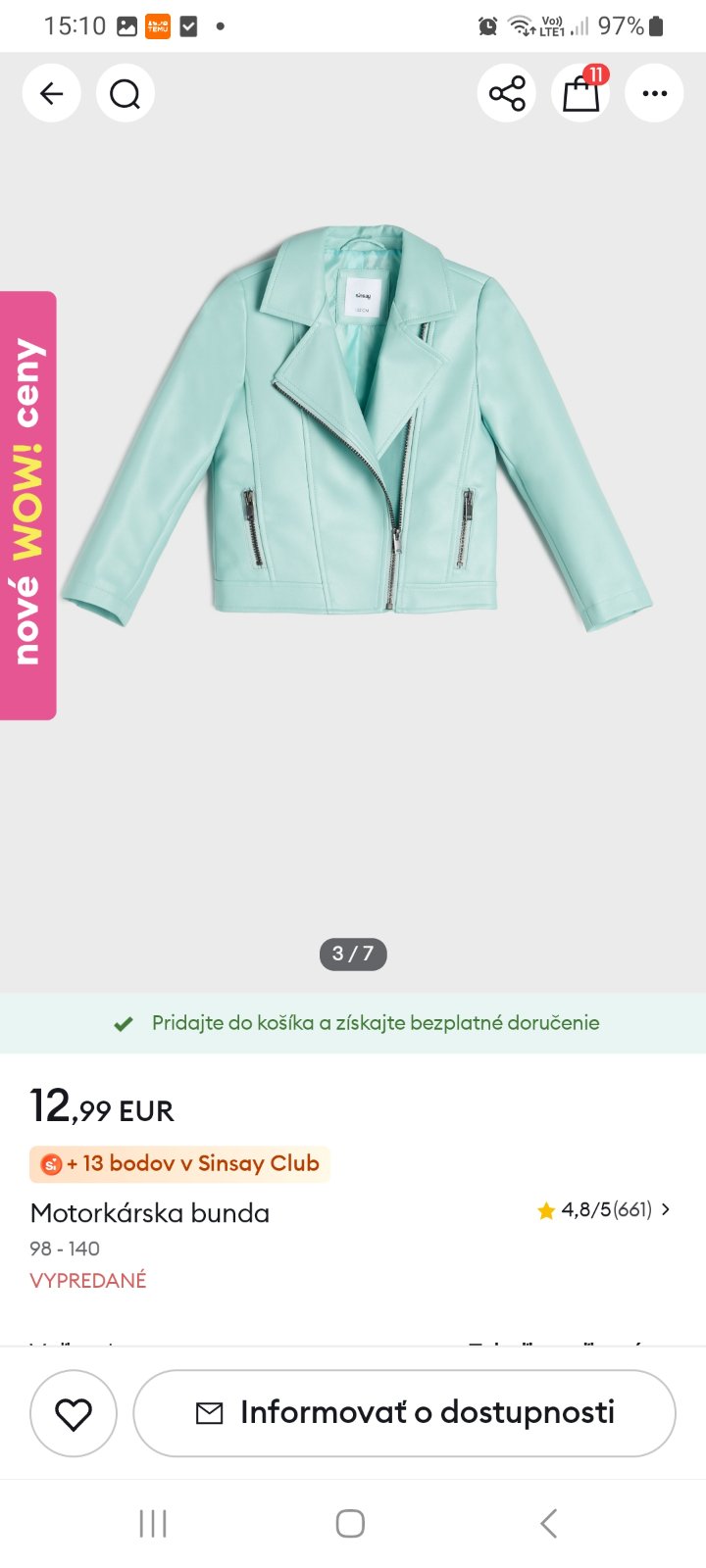706x1568 pixels.
Task: Open the three-dot overflow menu
Action: click(x=654, y=93)
